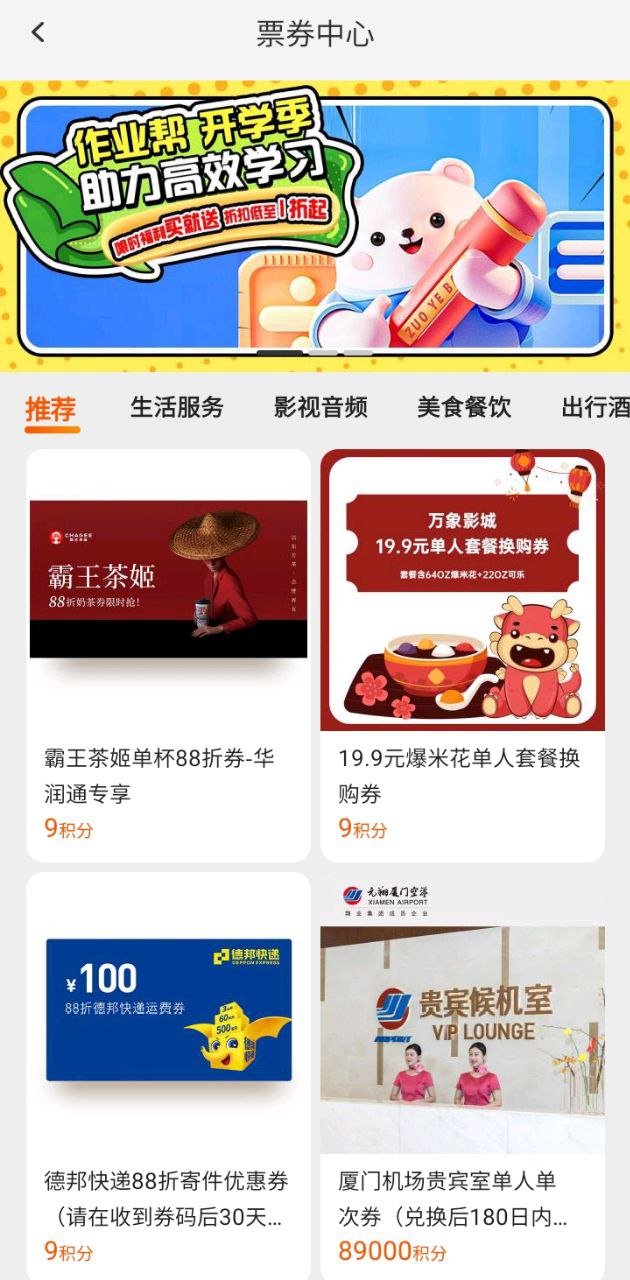Switch to the 生活服务 tab
This screenshot has width=630, height=1280.
tap(177, 408)
